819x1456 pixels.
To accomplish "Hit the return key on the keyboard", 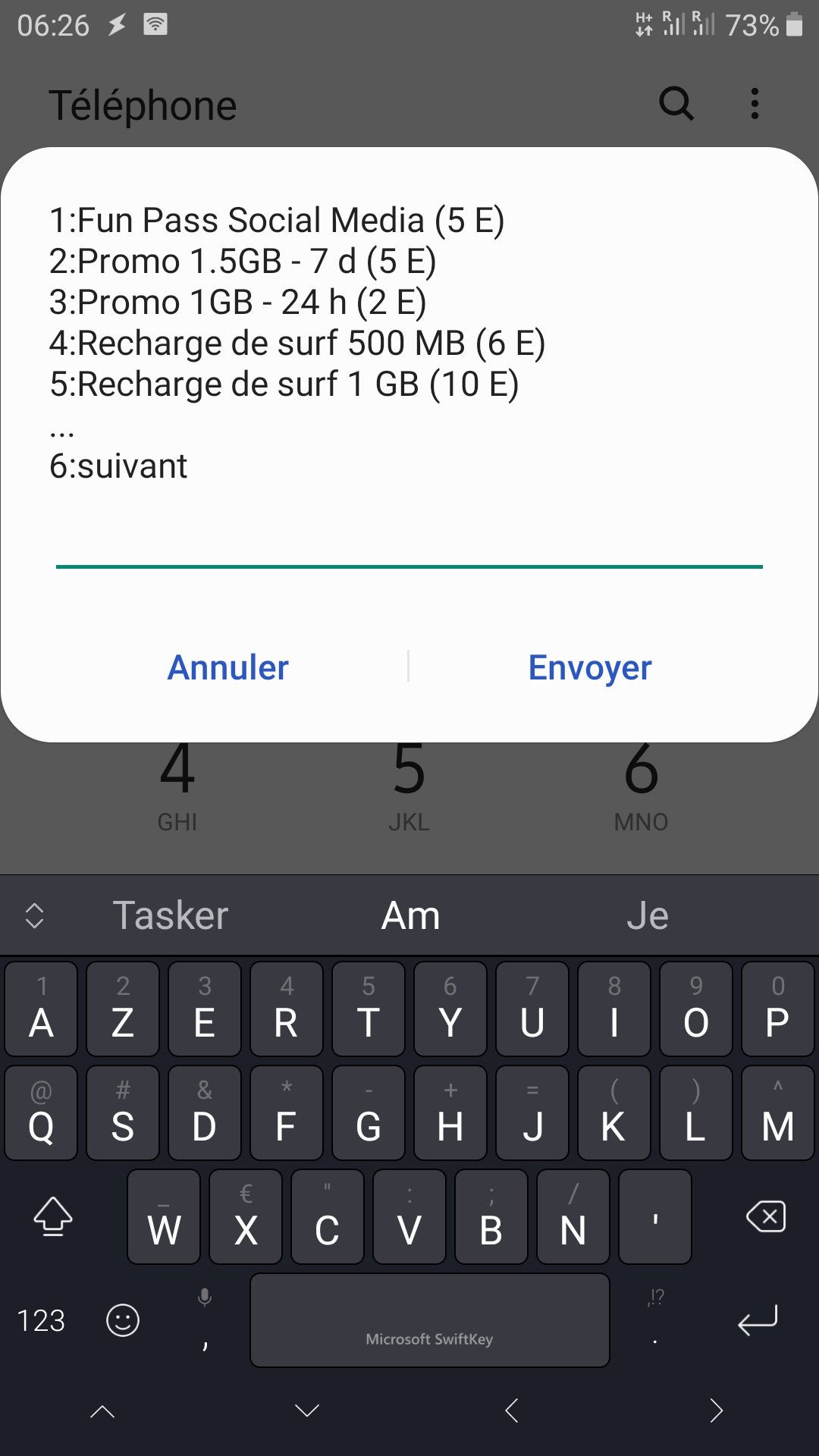I will click(758, 1320).
